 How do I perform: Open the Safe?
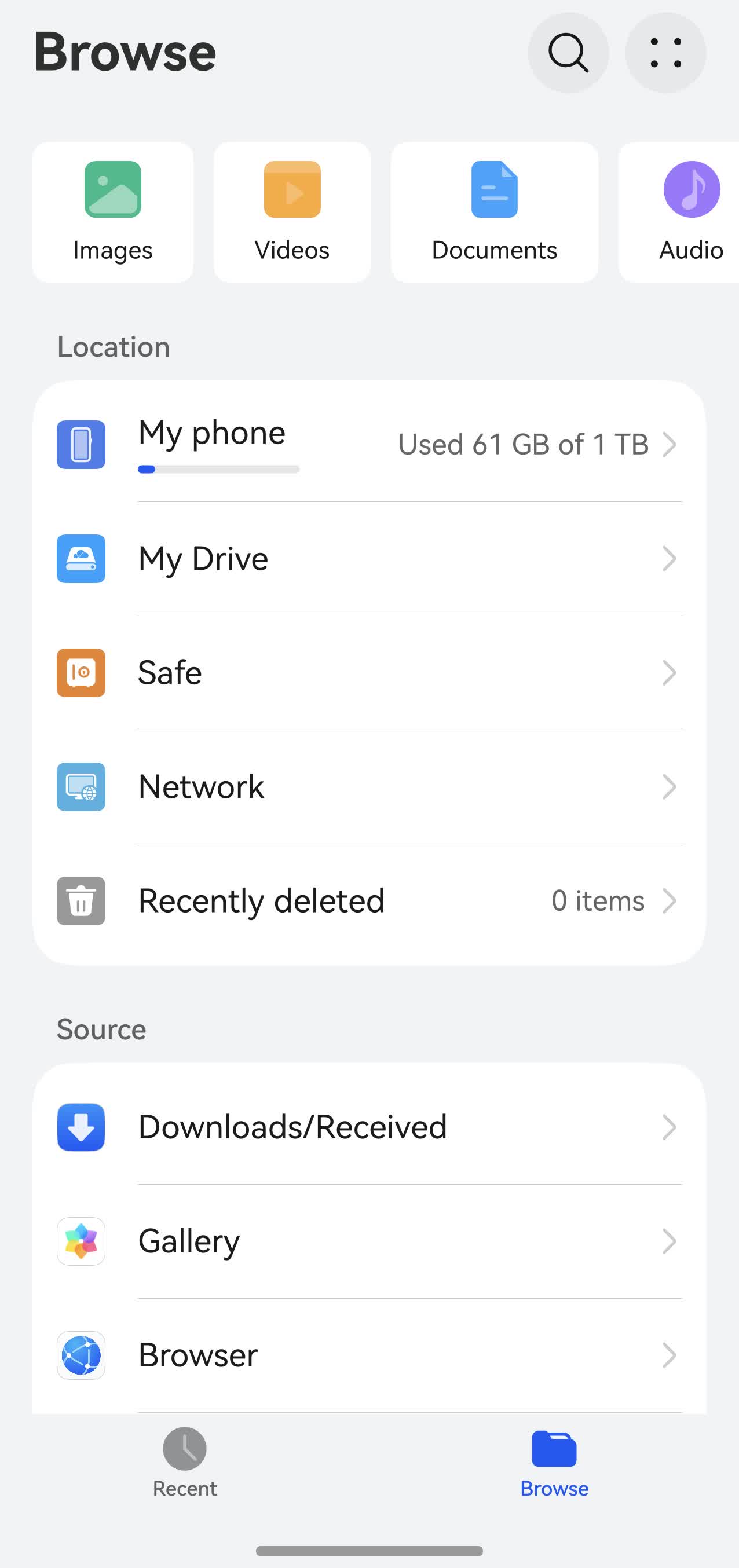click(x=369, y=672)
